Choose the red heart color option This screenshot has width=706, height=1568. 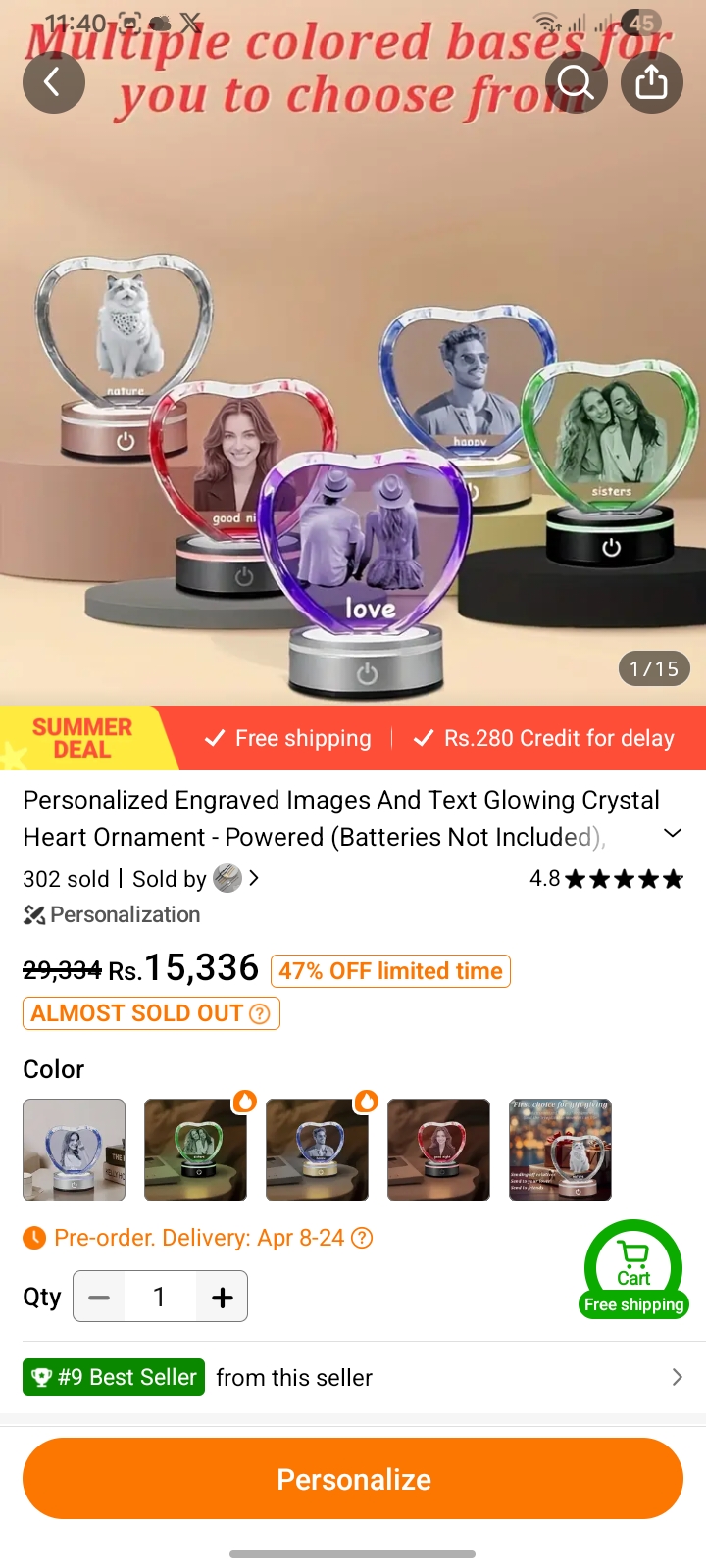pyautogui.click(x=439, y=1150)
